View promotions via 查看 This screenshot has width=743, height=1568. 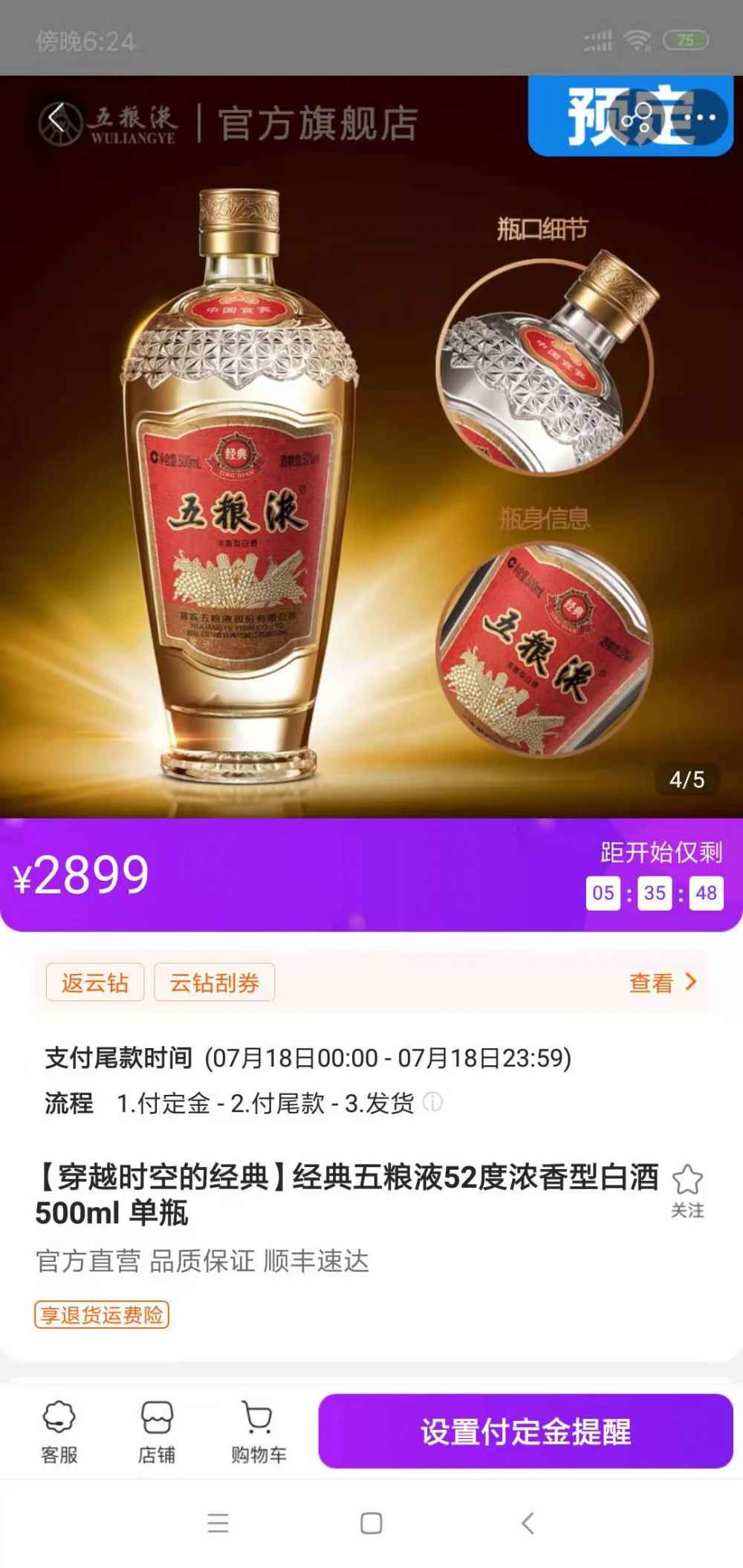662,982
